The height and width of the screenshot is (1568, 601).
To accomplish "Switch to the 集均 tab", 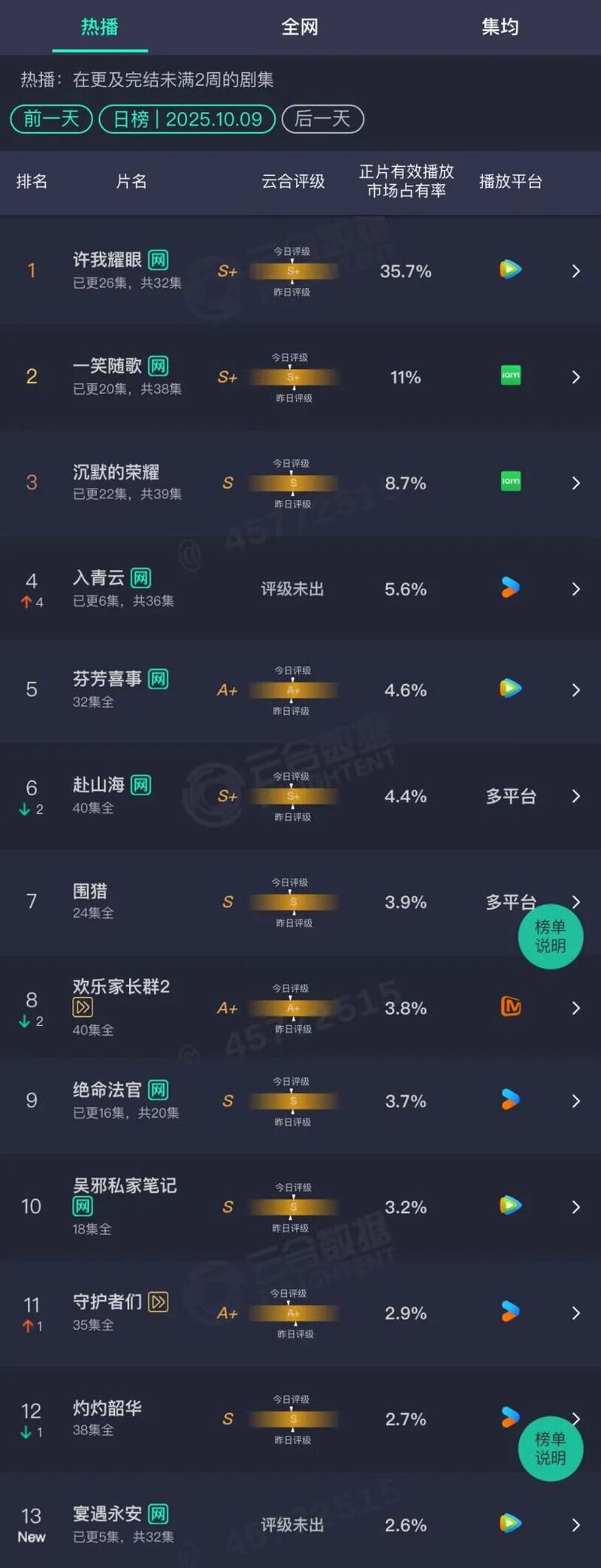I will 500,27.
